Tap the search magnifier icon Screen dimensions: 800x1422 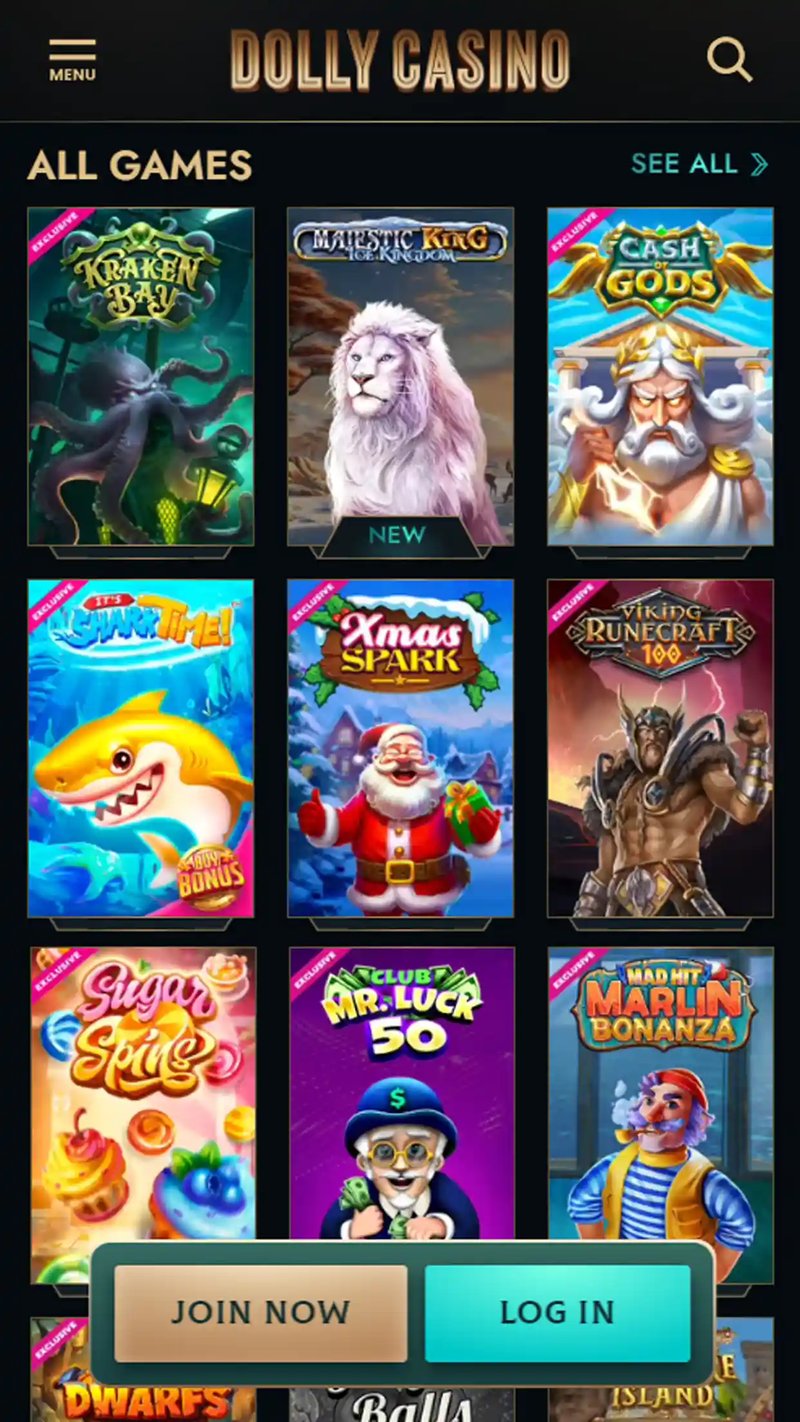(729, 60)
